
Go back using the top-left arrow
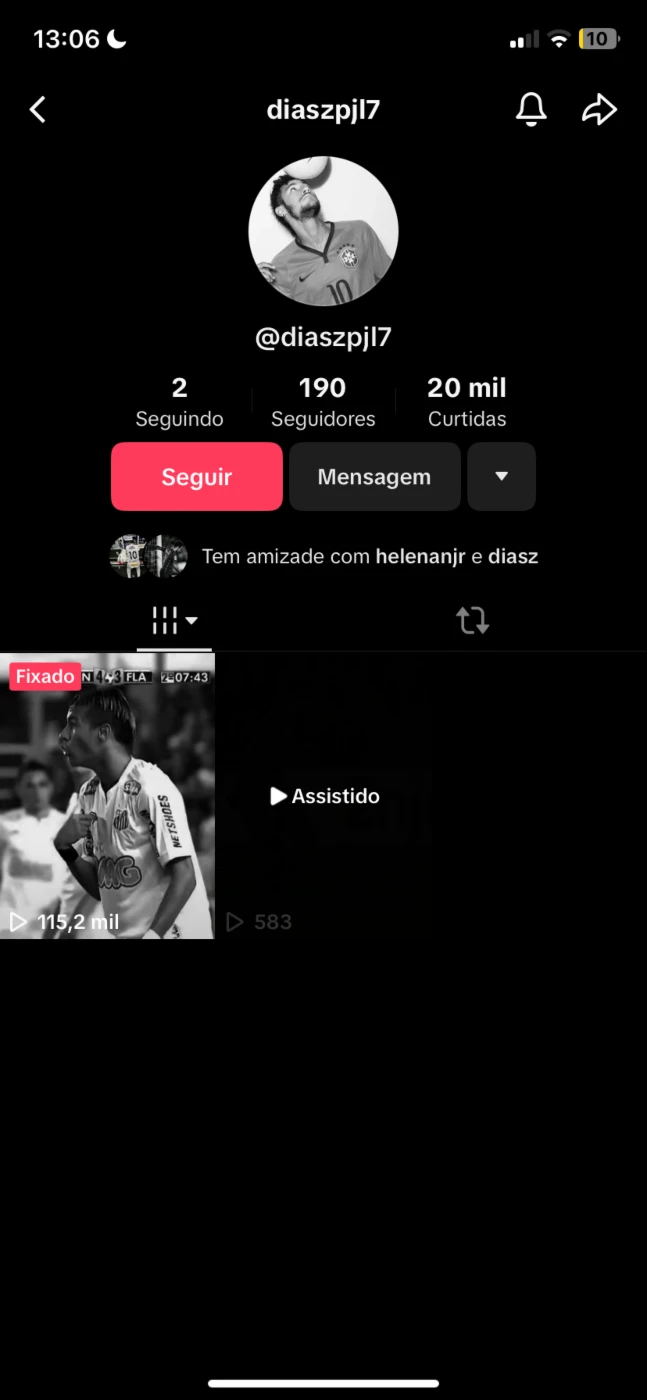(38, 110)
